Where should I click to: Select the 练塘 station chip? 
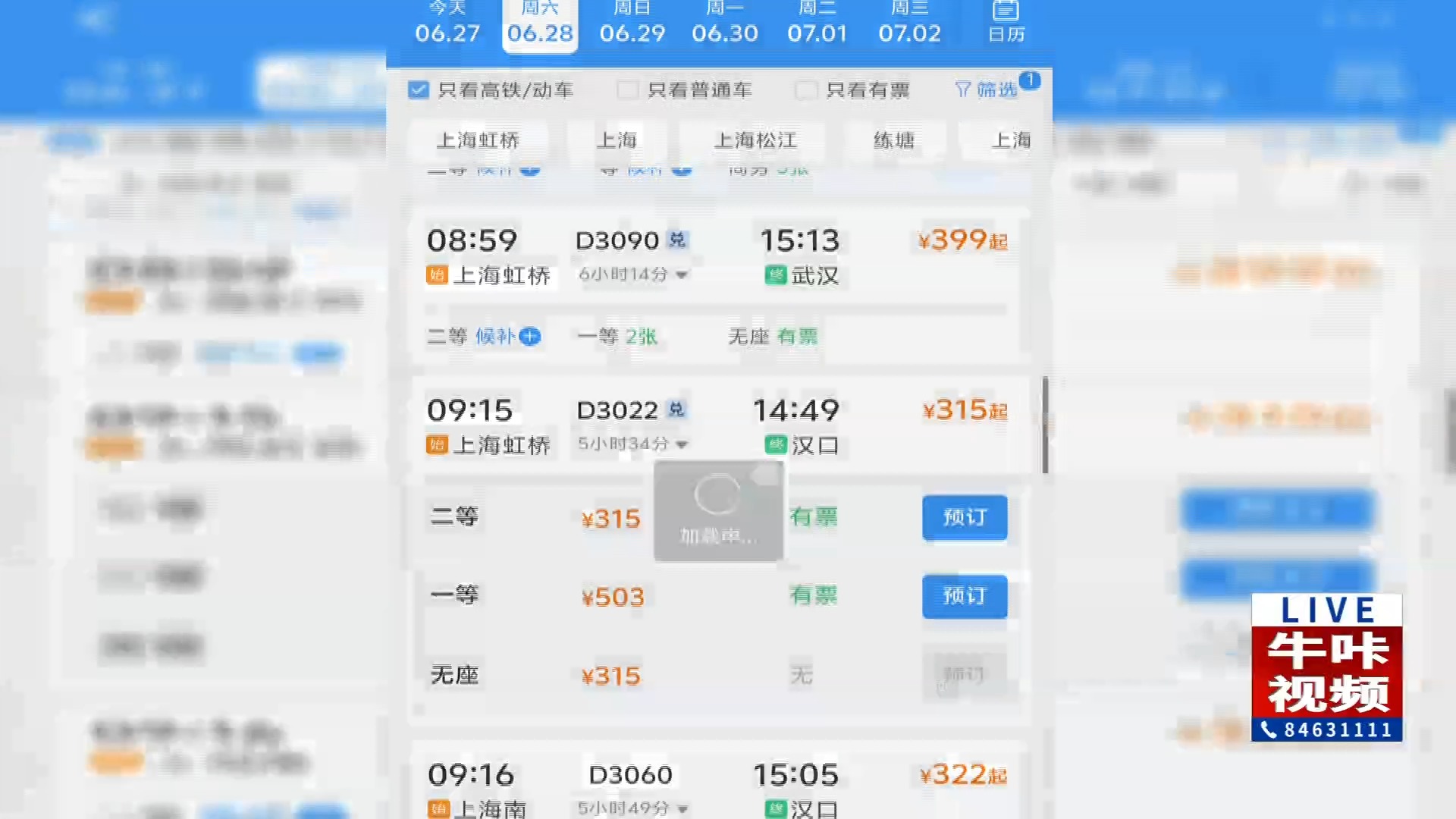pyautogui.click(x=893, y=140)
